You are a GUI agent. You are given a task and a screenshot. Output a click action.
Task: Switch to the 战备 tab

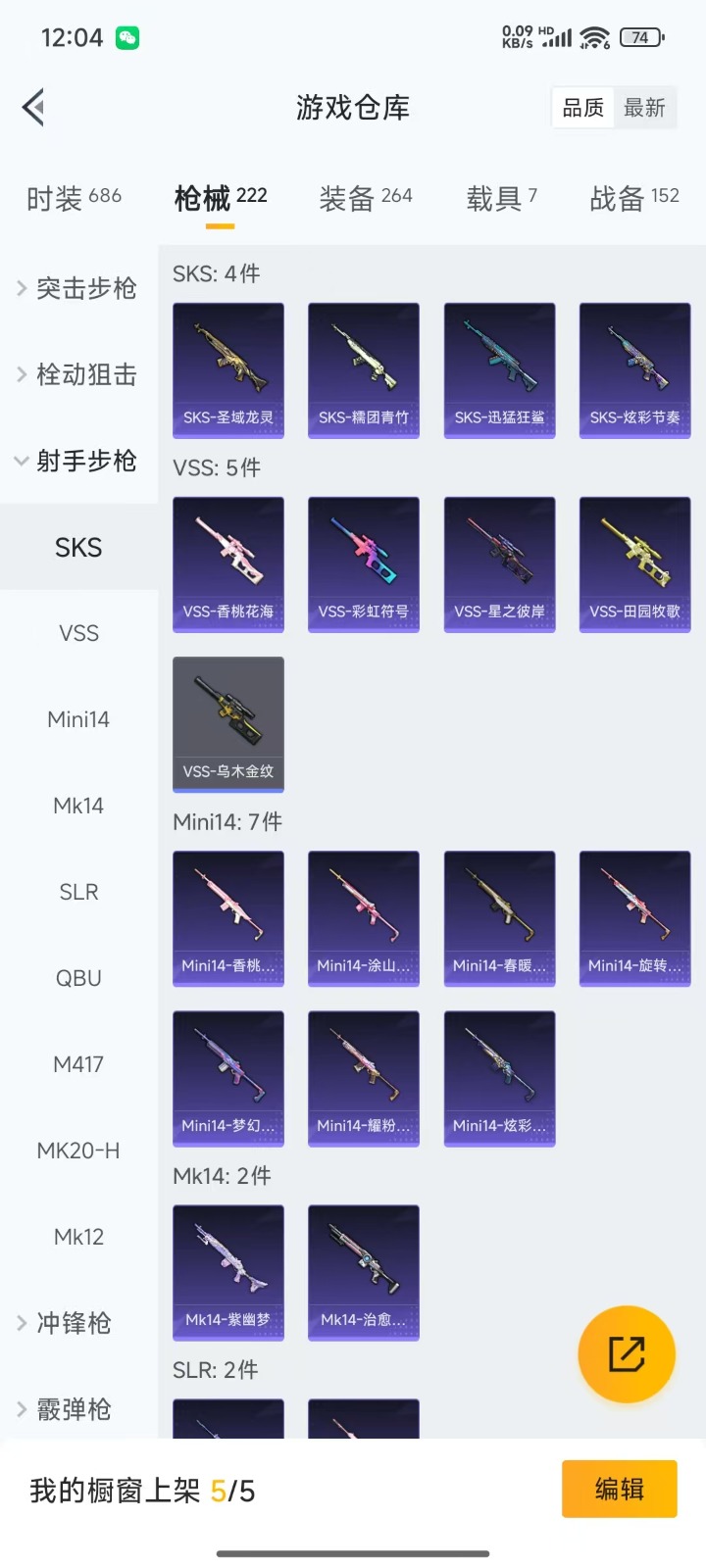pyautogui.click(x=633, y=199)
